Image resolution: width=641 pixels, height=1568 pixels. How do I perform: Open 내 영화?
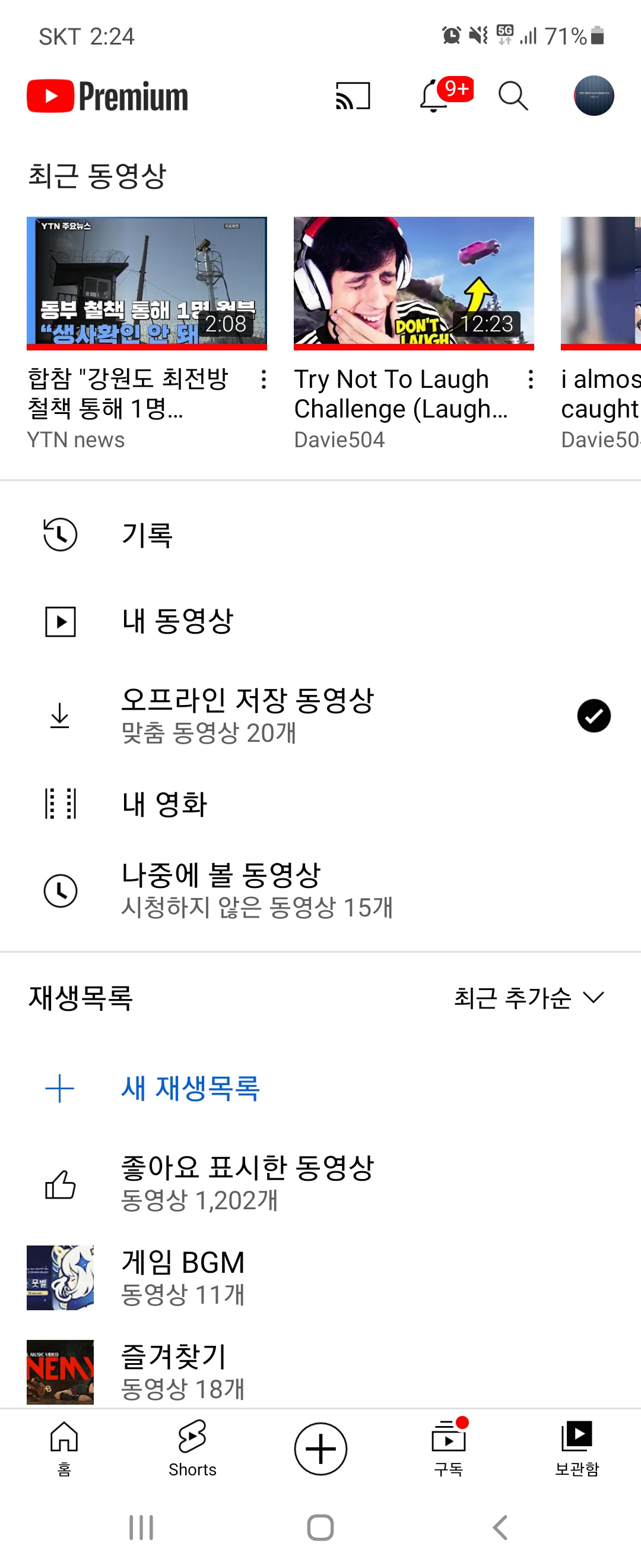pos(320,804)
